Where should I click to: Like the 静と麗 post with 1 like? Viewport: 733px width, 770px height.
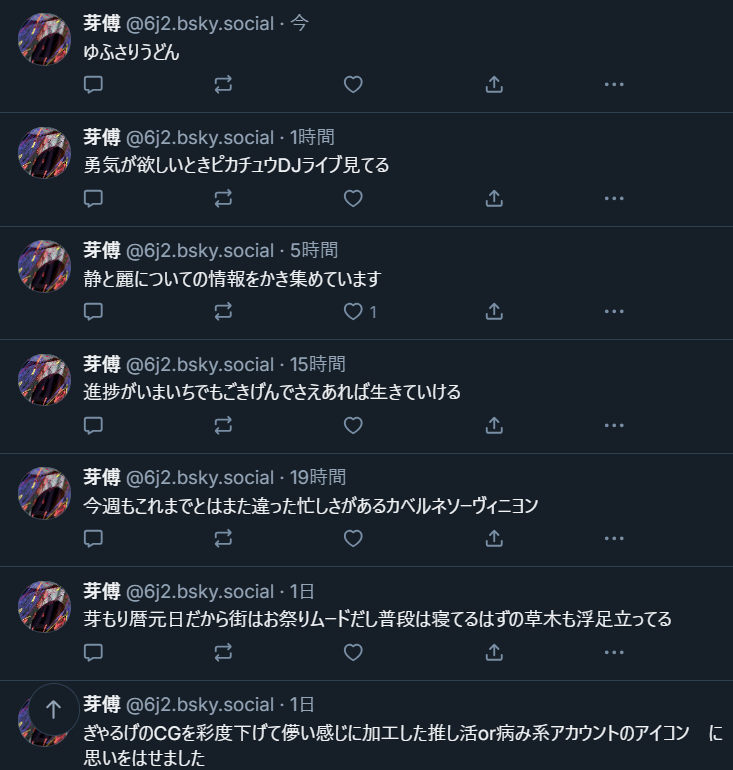click(353, 312)
